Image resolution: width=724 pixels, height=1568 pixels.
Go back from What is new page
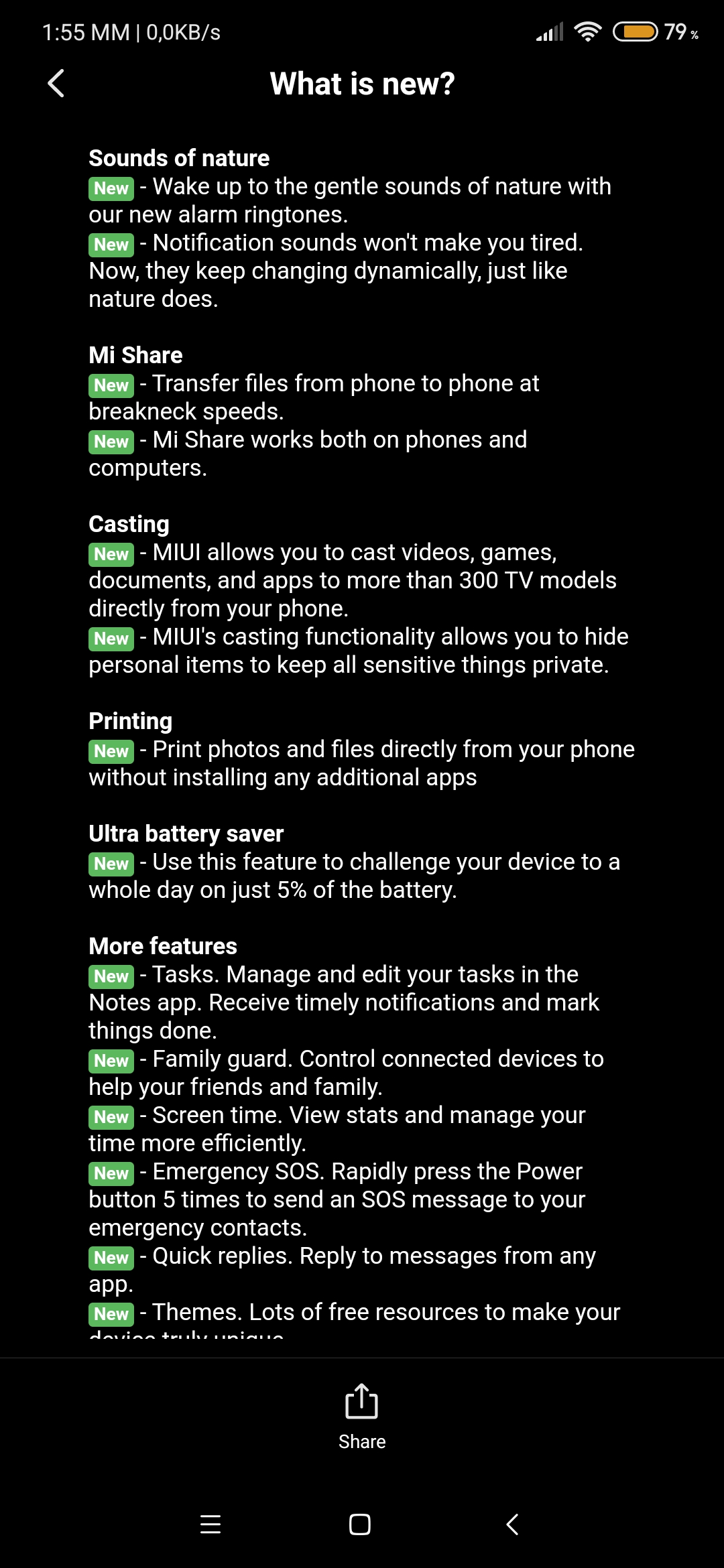tap(56, 84)
